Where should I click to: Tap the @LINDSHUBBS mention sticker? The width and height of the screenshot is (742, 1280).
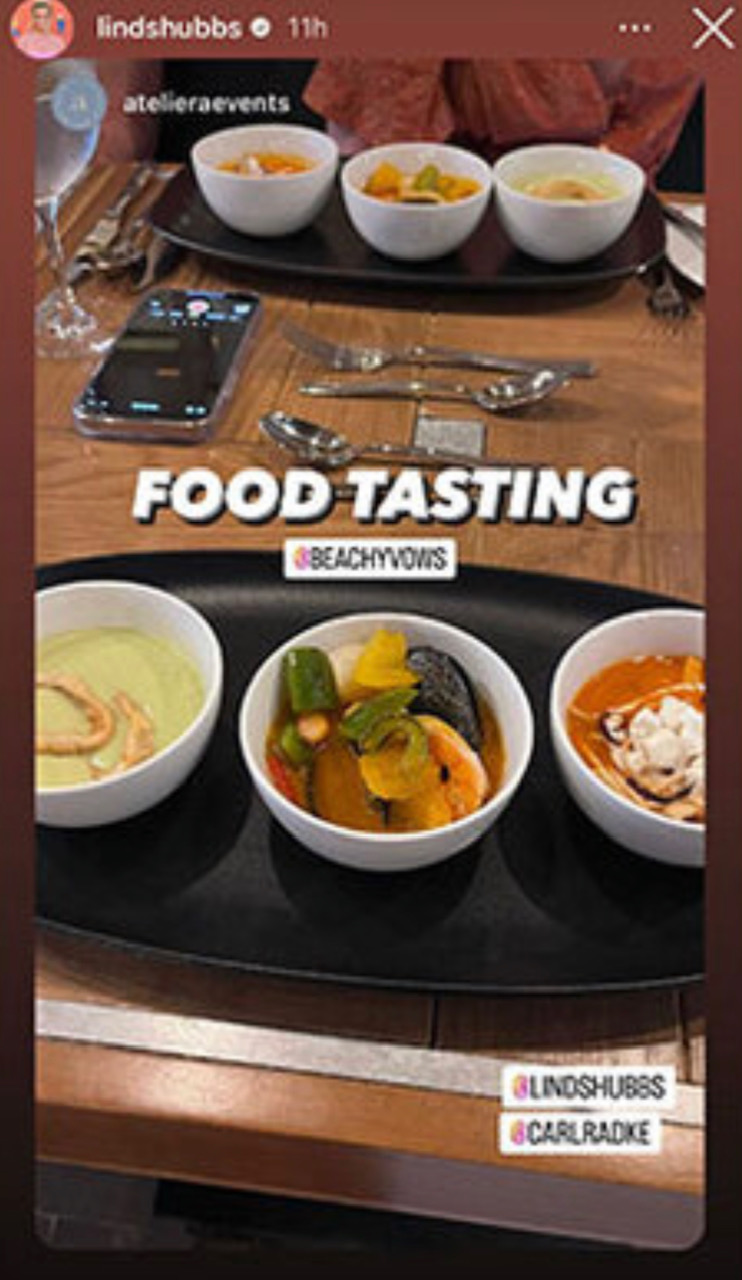[588, 1088]
